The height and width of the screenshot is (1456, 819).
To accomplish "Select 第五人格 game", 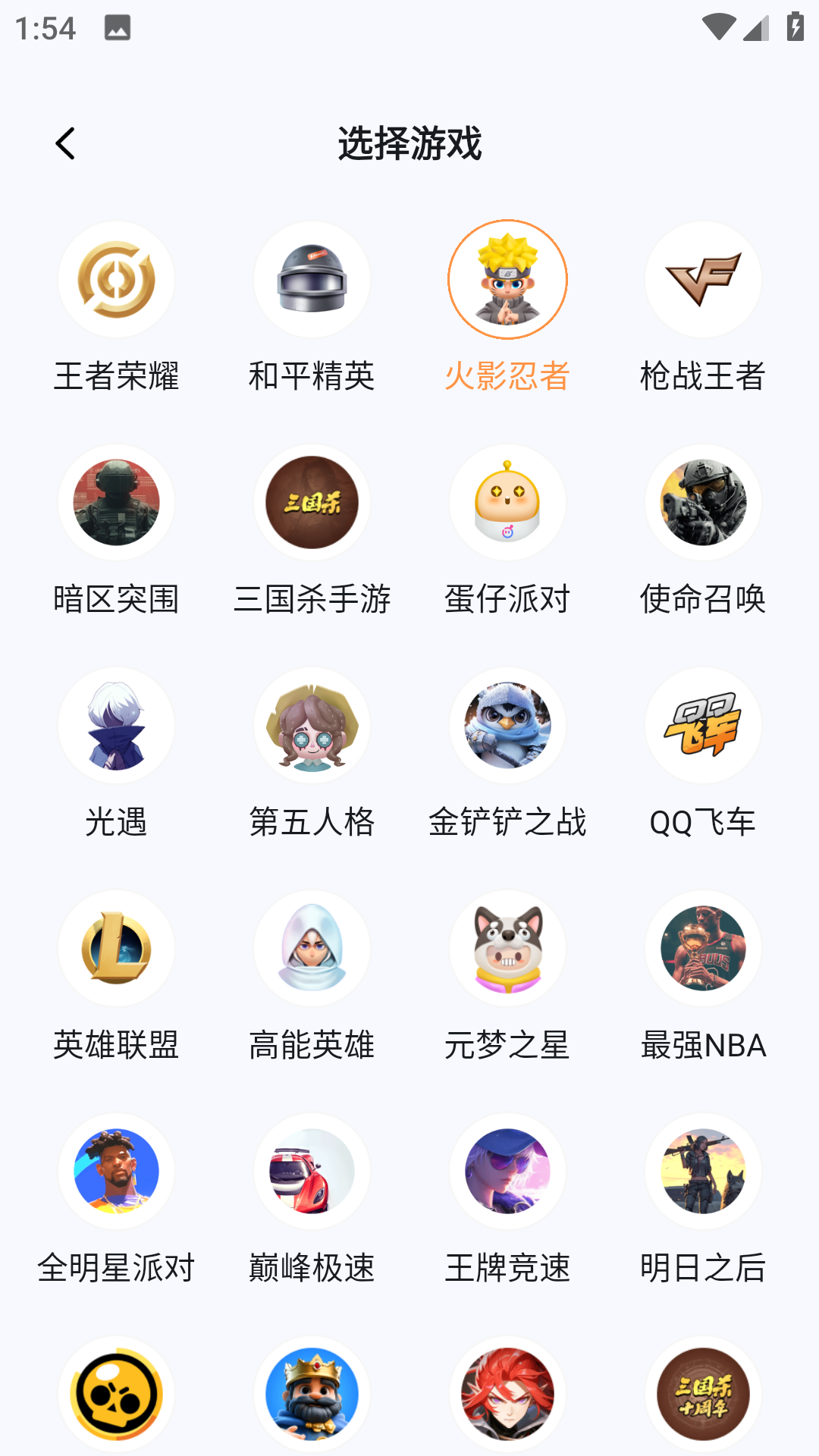I will (312, 726).
